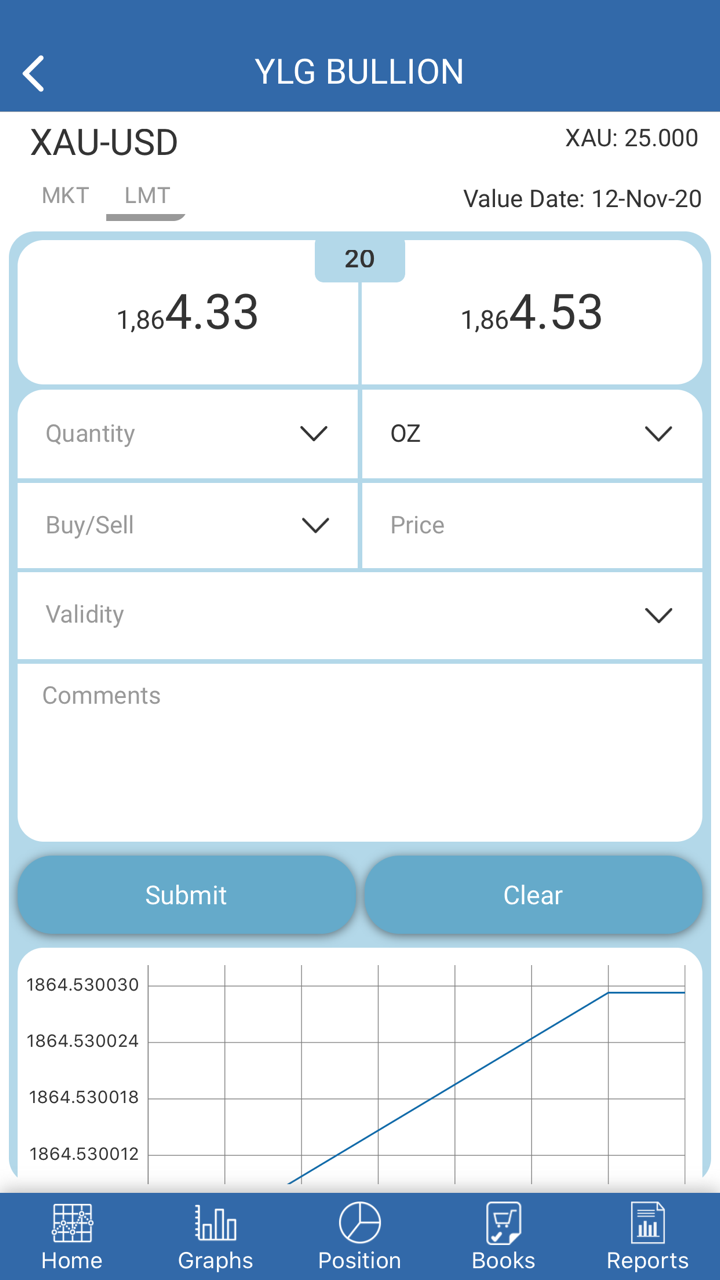
Task: Focus the Price input field
Action: click(x=531, y=525)
